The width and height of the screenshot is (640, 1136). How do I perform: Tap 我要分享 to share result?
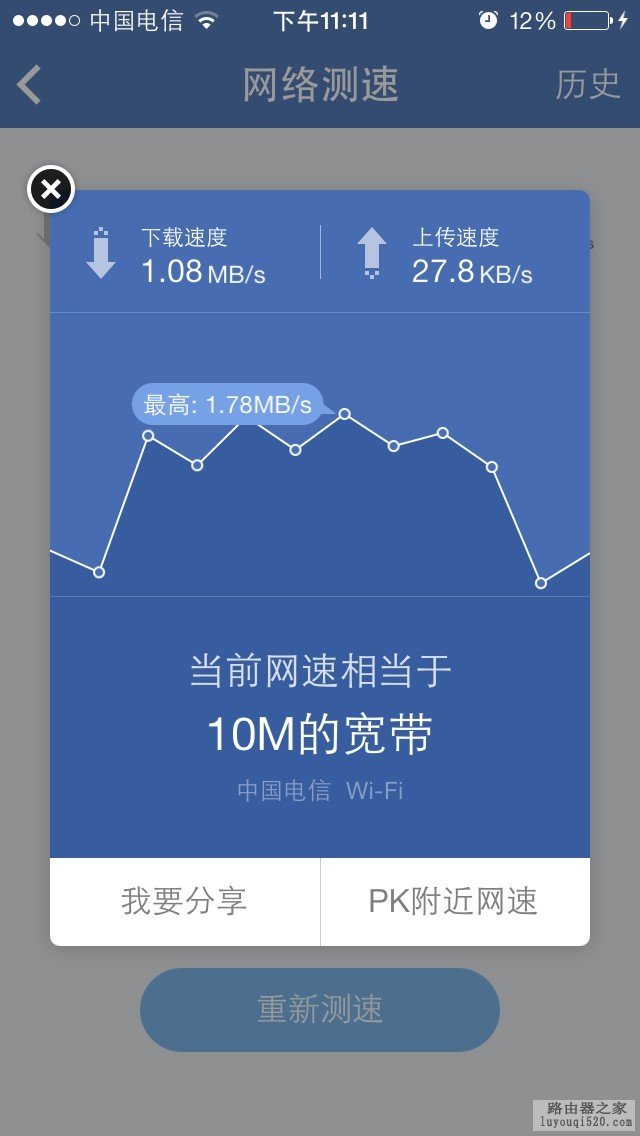click(x=185, y=901)
